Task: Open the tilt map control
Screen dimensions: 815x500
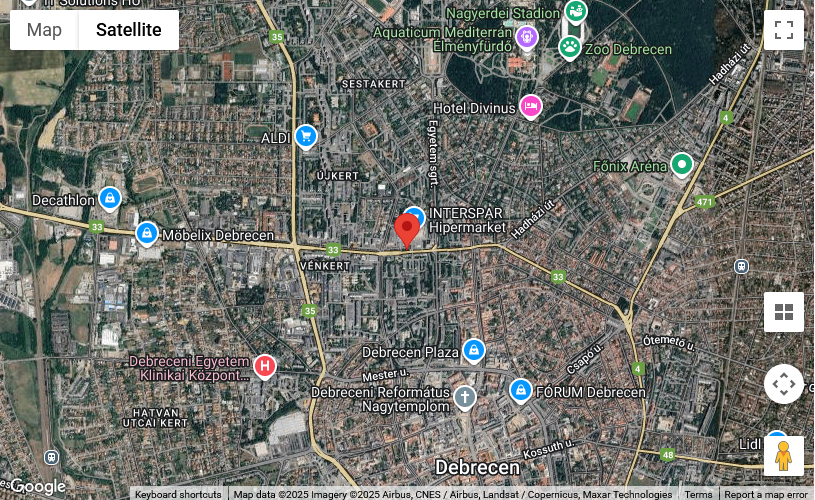Action: point(783,312)
